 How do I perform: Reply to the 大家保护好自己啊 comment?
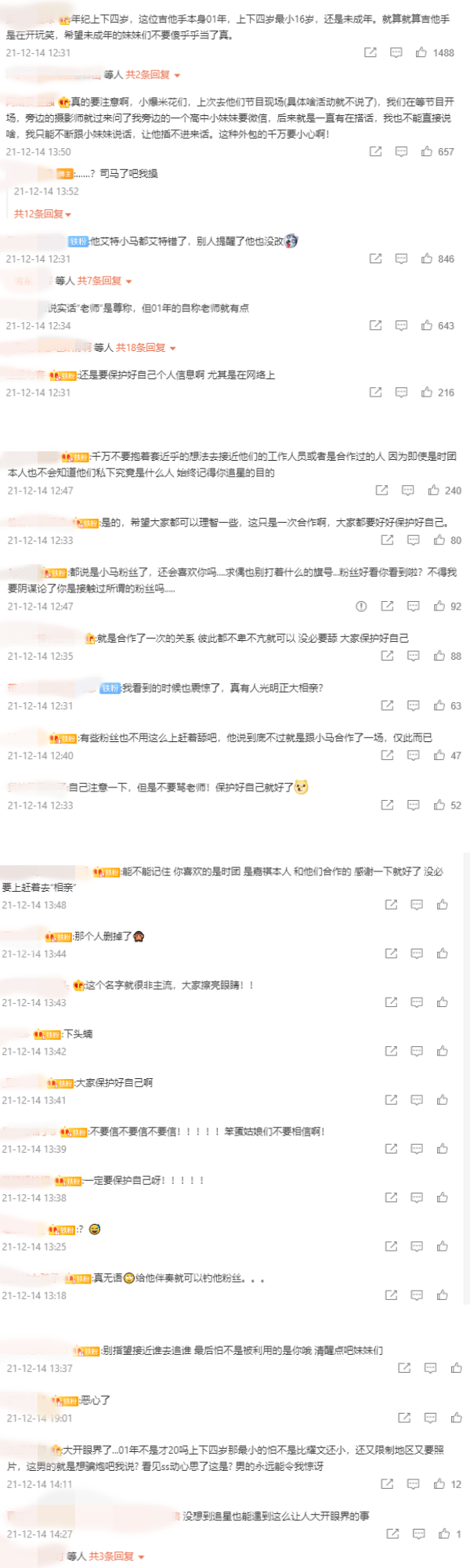click(x=417, y=1099)
